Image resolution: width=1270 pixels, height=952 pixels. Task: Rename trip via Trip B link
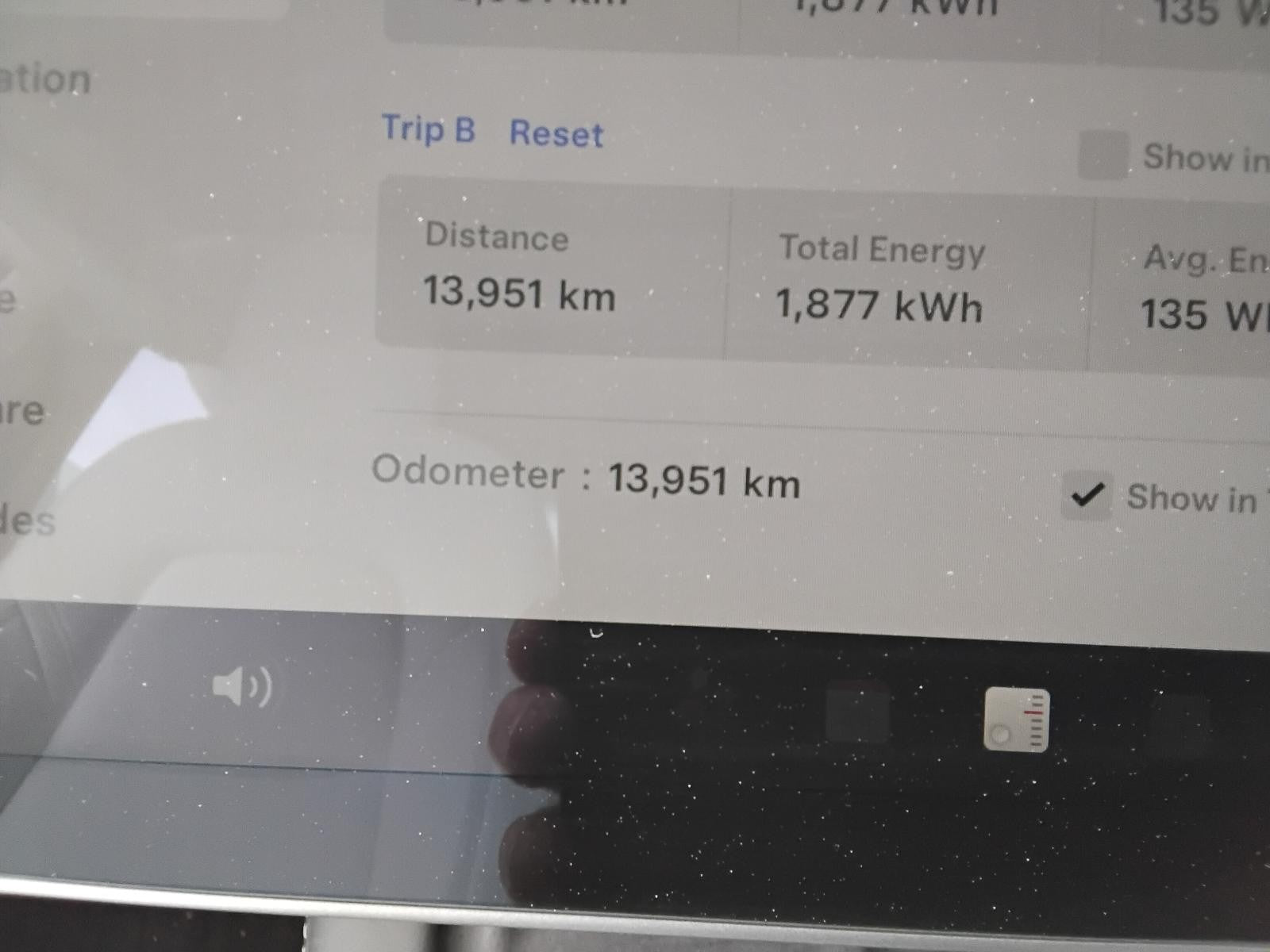pyautogui.click(x=428, y=129)
